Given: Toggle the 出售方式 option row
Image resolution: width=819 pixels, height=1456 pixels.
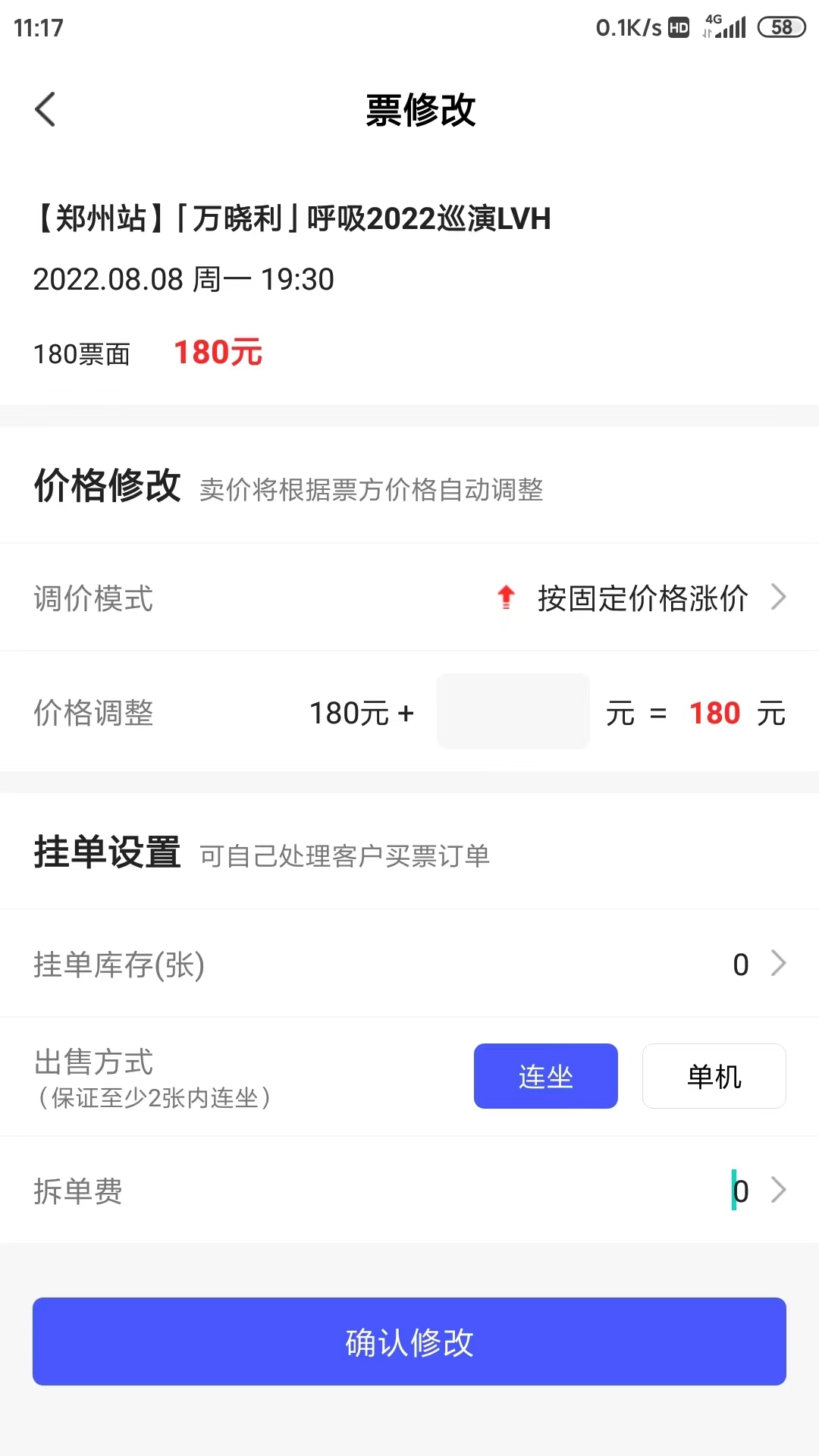Looking at the screenshot, I should 93,1063.
